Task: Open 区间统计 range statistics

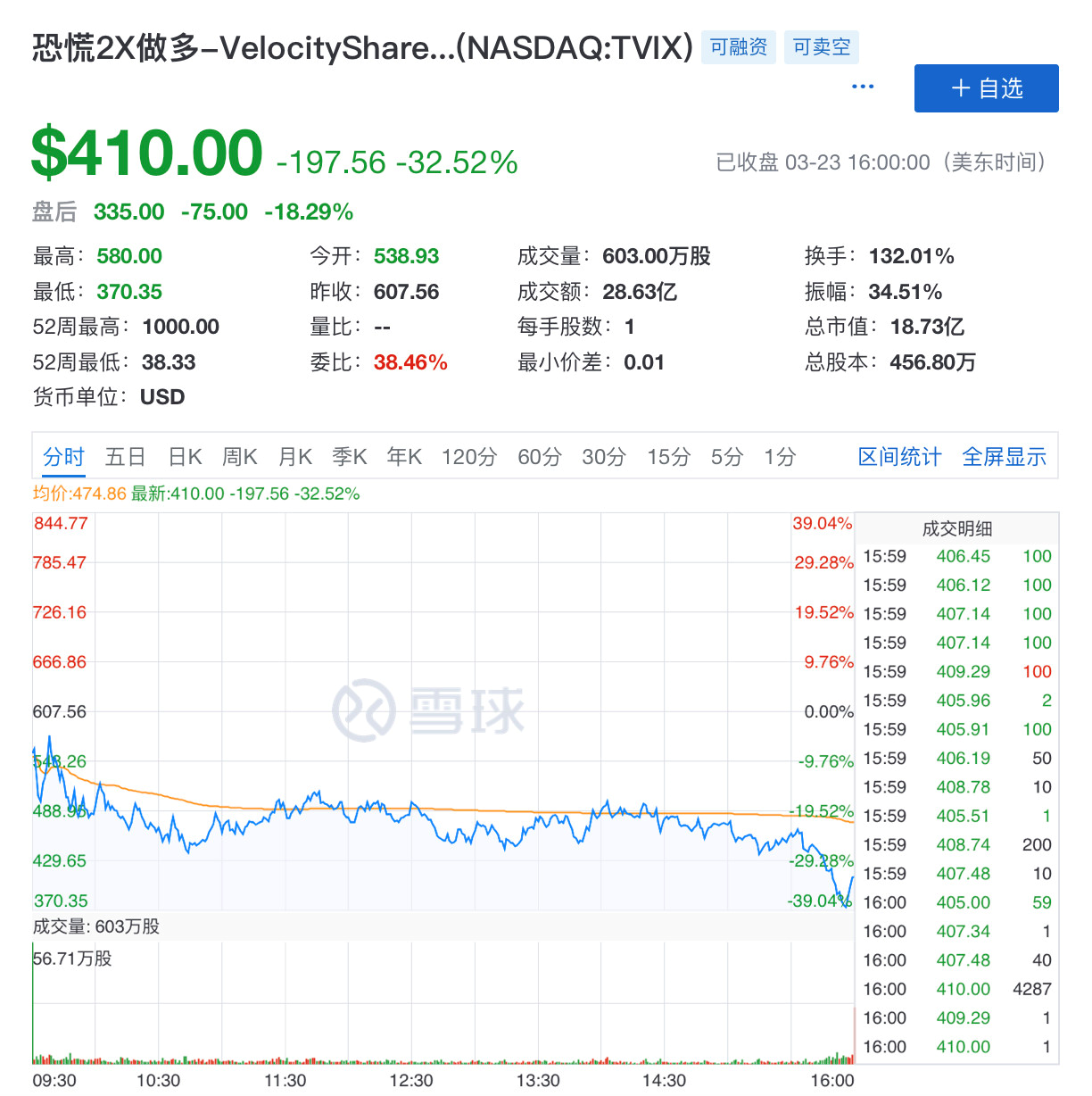Action: click(899, 457)
